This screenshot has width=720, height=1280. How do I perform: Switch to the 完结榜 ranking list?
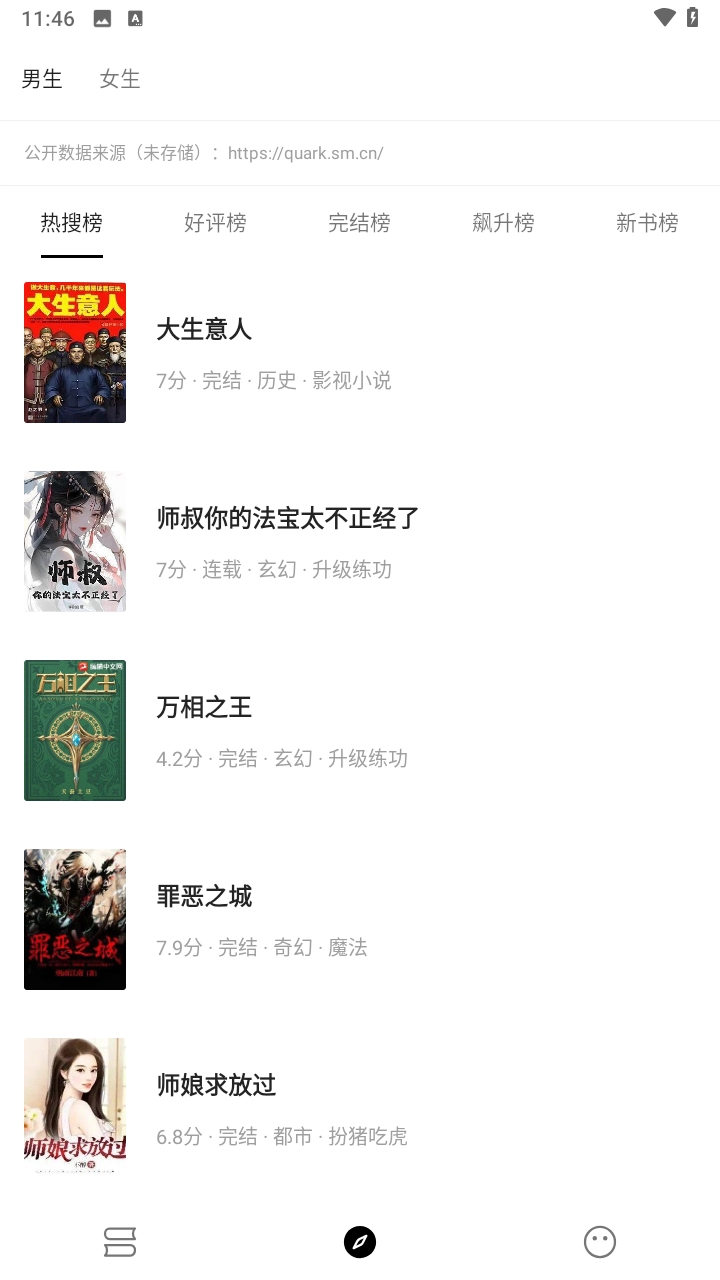pyautogui.click(x=360, y=222)
